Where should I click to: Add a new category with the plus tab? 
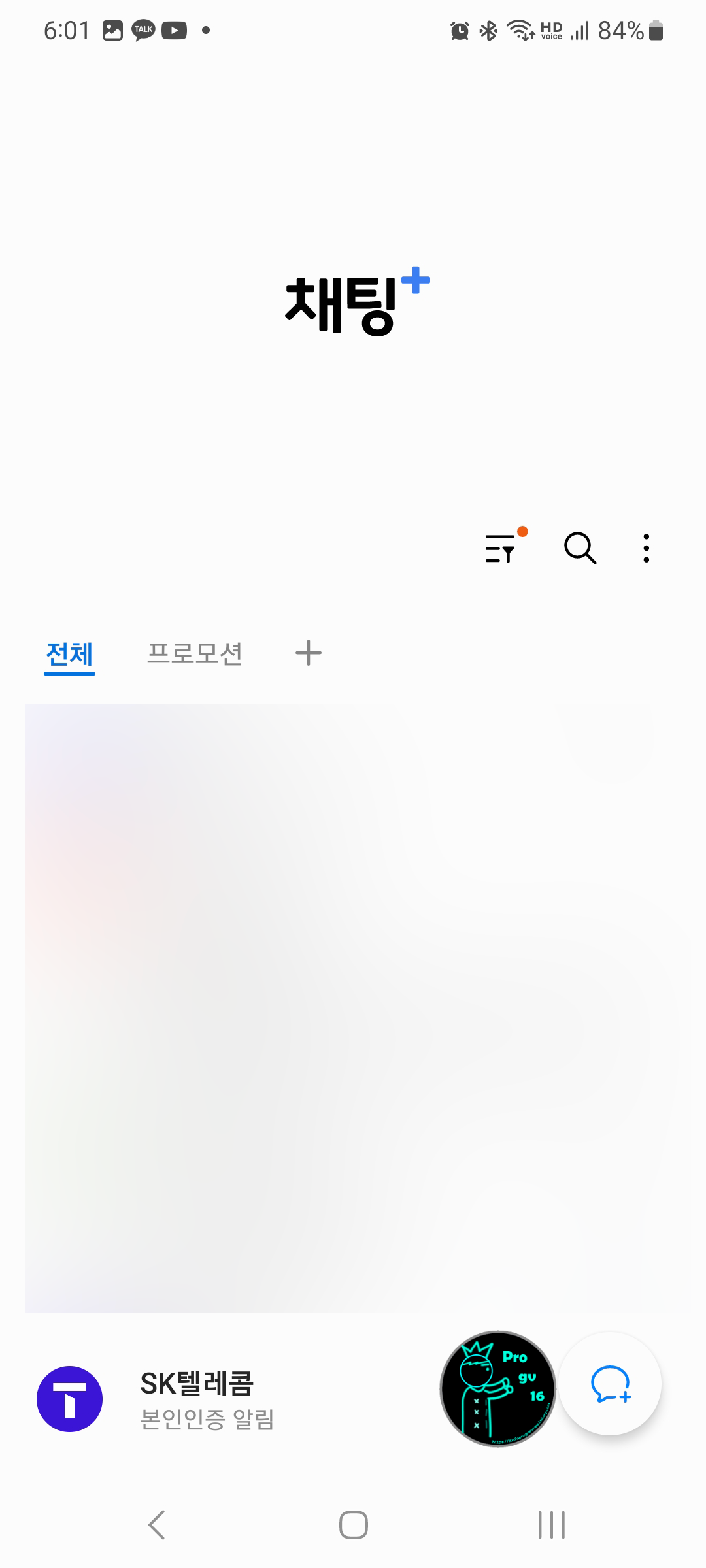307,653
